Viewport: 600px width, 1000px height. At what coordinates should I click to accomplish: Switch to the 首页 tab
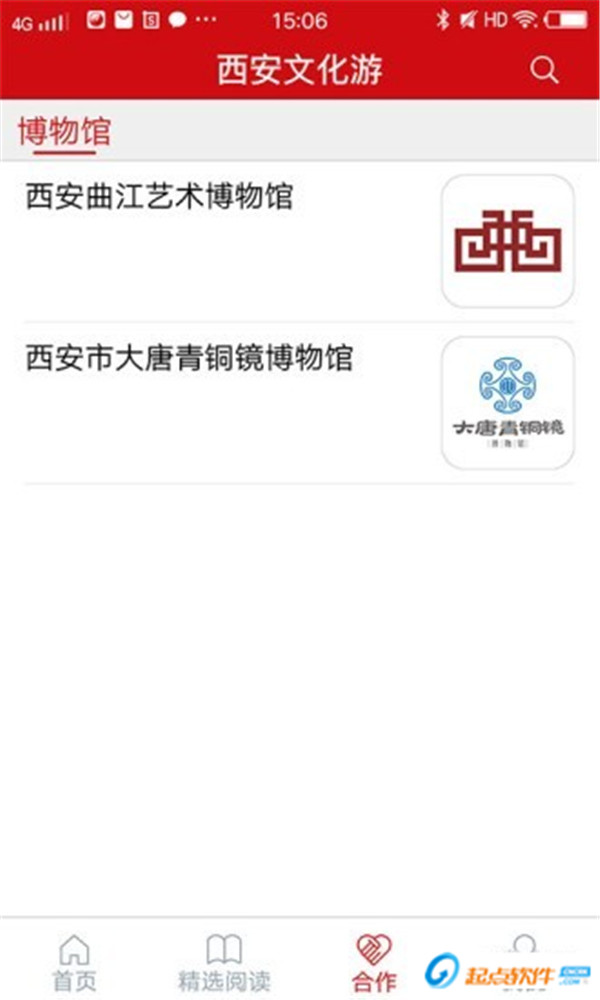click(x=75, y=962)
